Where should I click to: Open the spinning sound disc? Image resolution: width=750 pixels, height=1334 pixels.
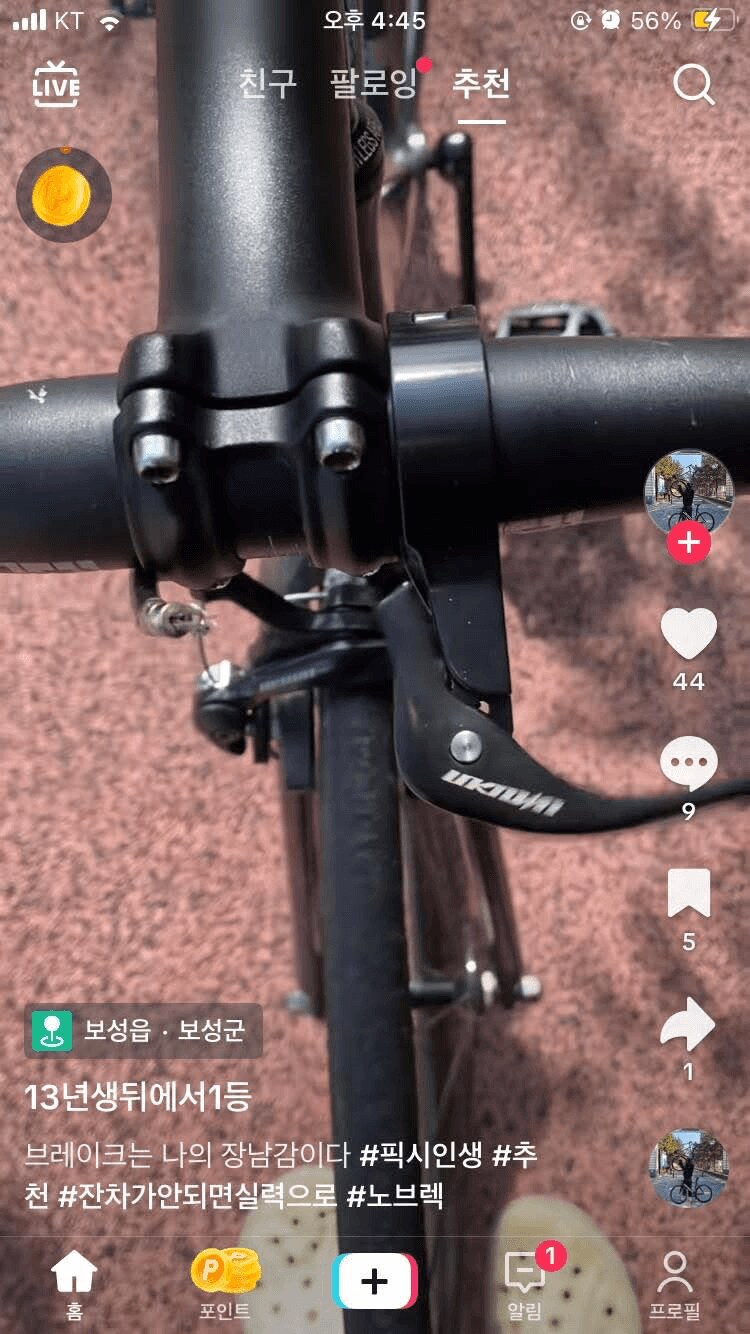(x=689, y=1168)
